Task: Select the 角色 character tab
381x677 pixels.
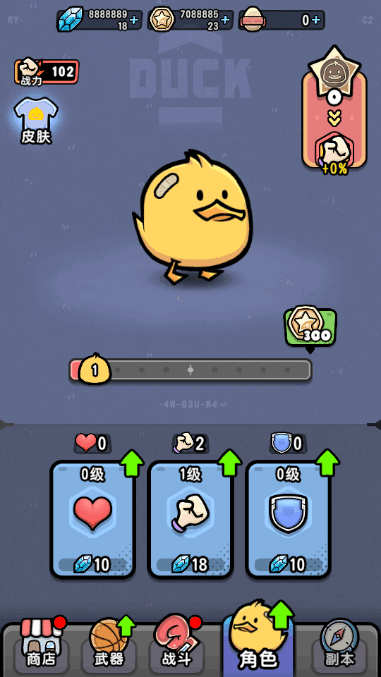Action: coord(258,639)
